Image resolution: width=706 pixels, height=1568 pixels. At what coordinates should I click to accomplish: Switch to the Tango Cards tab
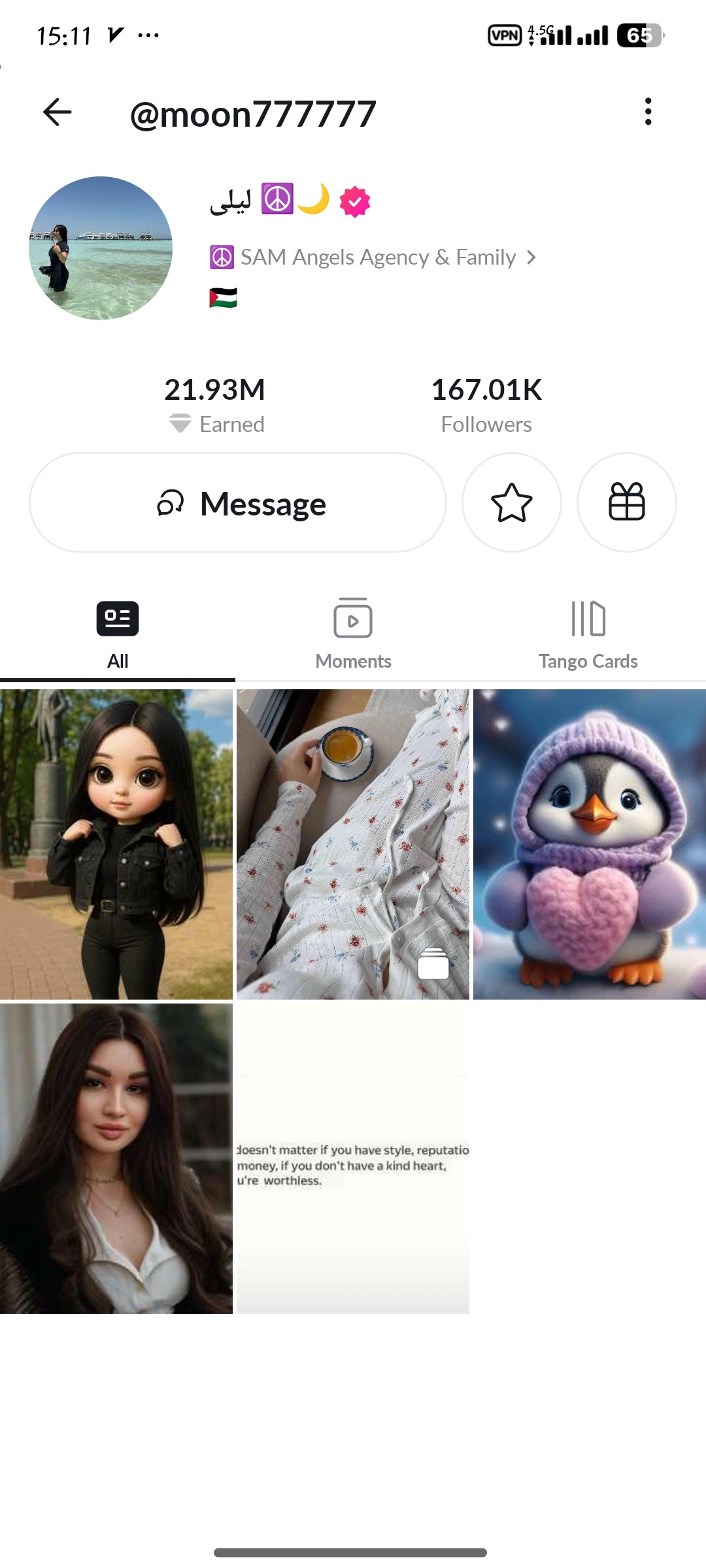(588, 634)
